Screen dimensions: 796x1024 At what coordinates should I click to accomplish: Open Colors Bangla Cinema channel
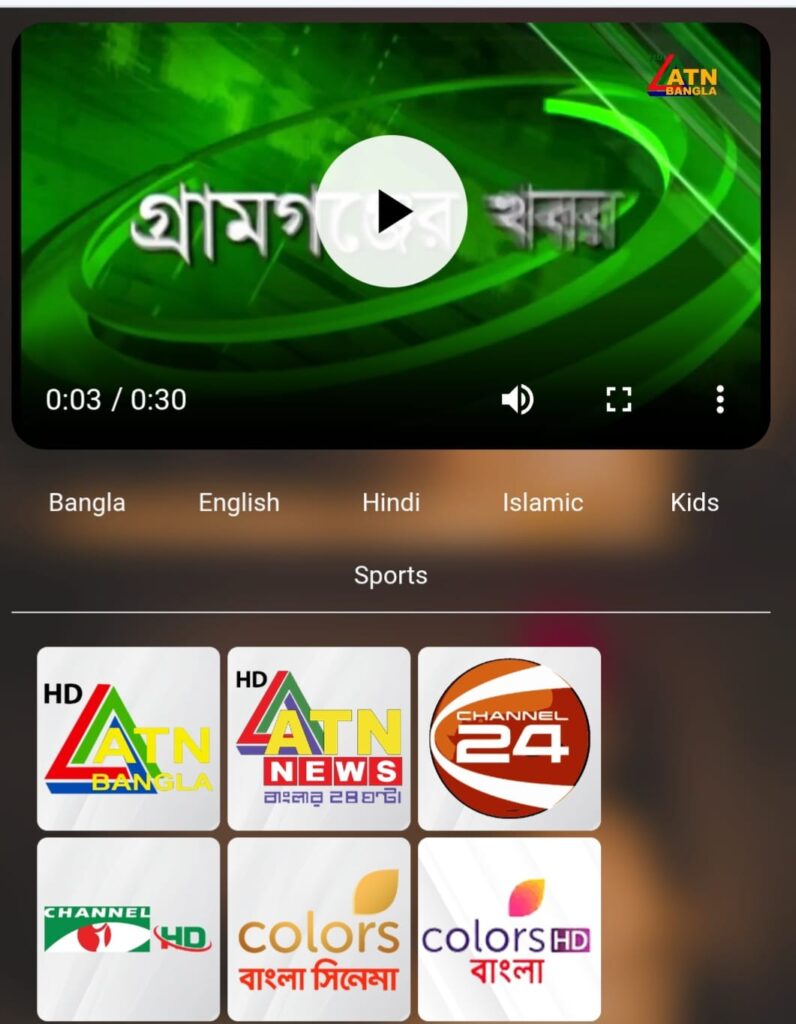point(319,929)
